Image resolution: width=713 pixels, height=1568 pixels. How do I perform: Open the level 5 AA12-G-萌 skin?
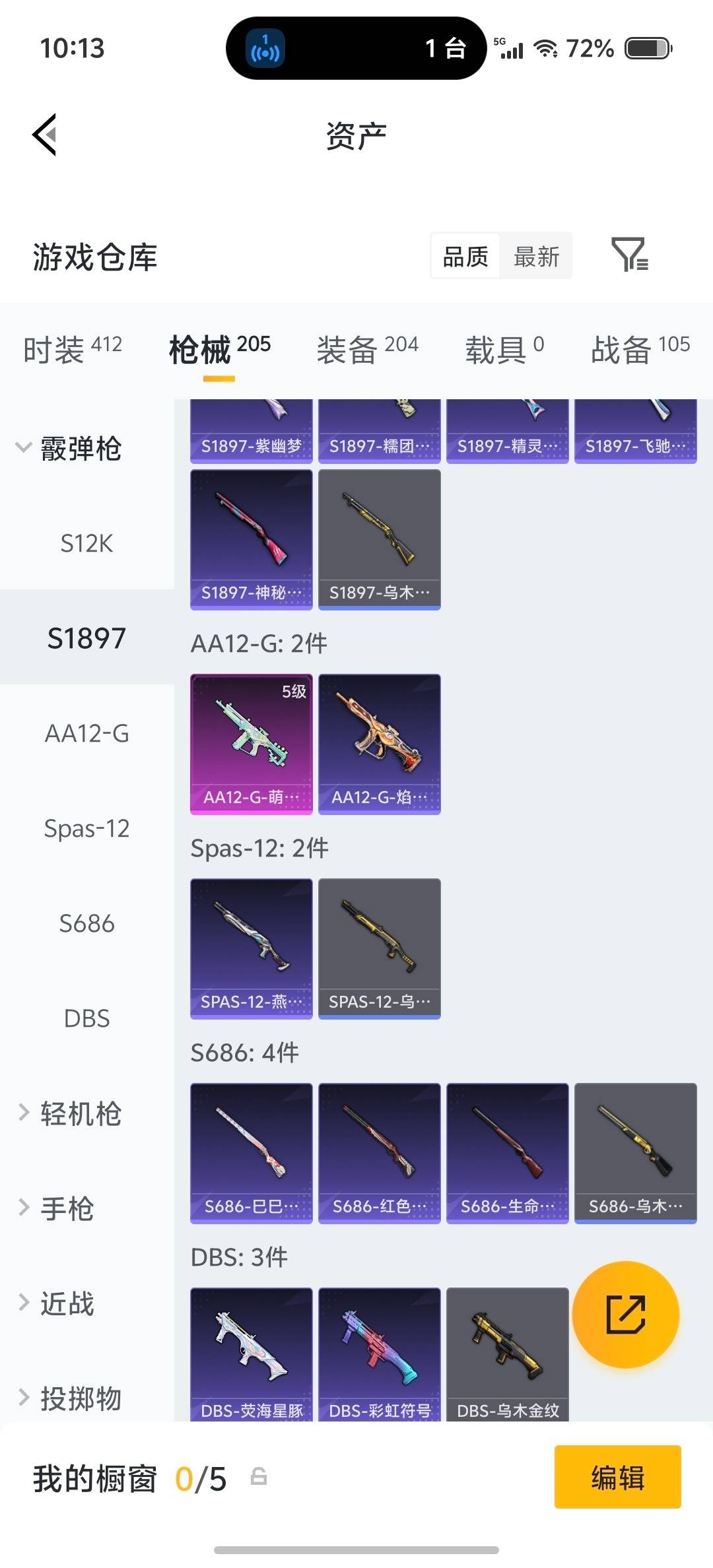(251, 744)
